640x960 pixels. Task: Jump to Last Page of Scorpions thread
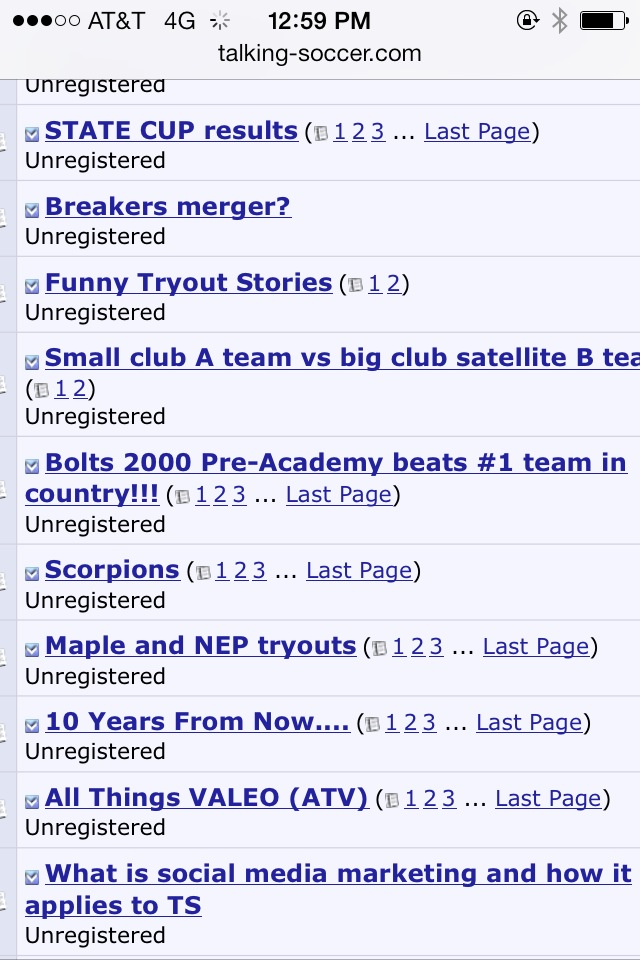point(360,571)
